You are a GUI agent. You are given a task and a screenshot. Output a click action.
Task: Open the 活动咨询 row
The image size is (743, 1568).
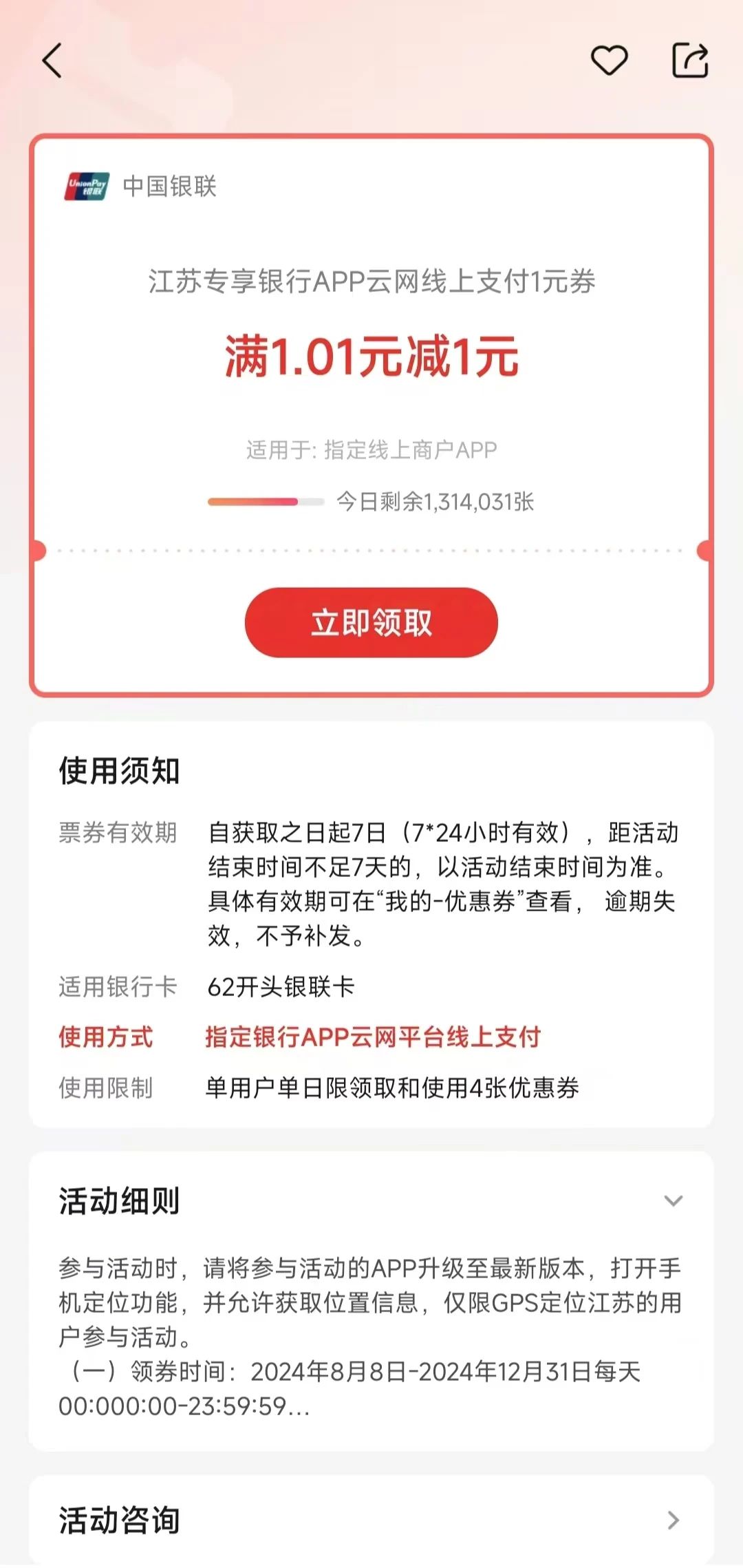[x=371, y=1520]
